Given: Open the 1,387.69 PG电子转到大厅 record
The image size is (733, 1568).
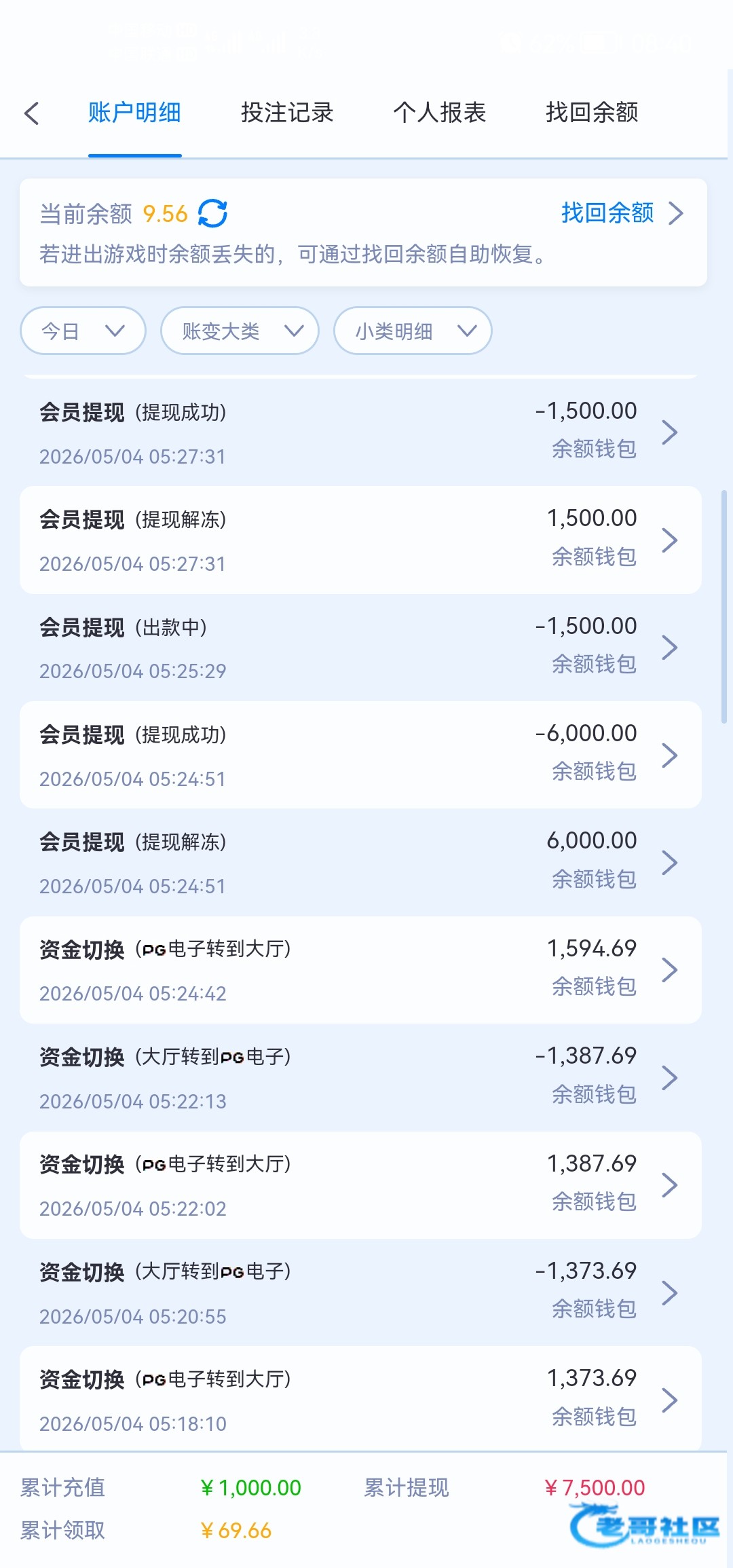Looking at the screenshot, I should [x=360, y=1185].
